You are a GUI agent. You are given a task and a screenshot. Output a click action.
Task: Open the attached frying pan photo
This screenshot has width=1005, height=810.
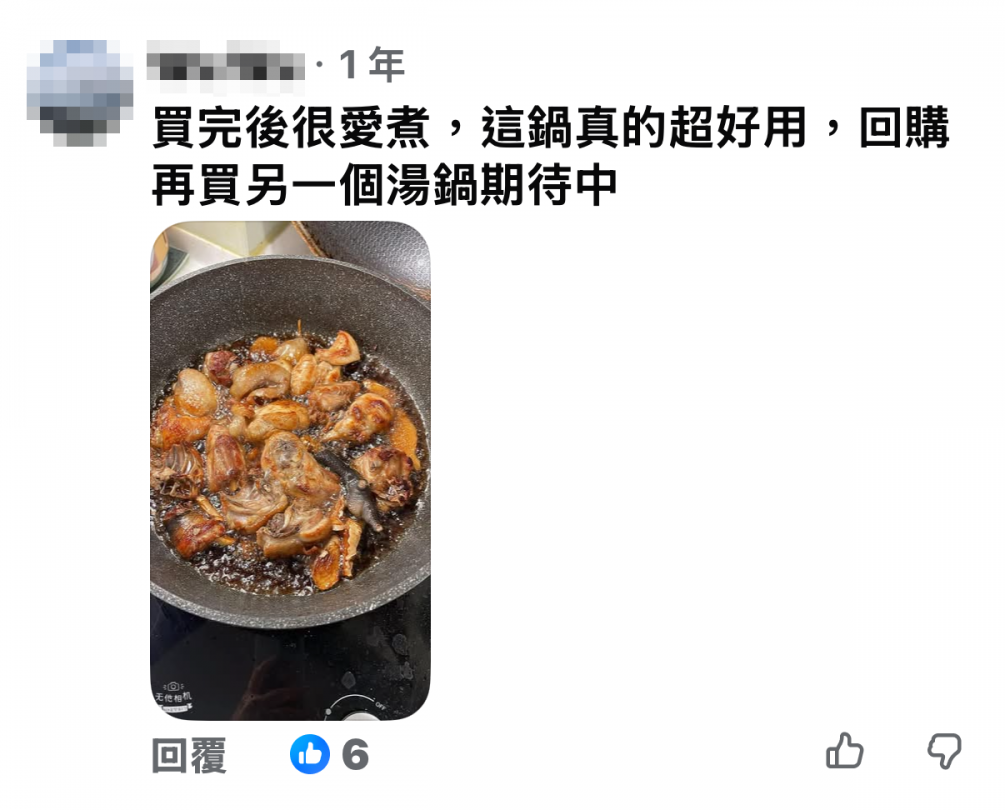[290, 469]
